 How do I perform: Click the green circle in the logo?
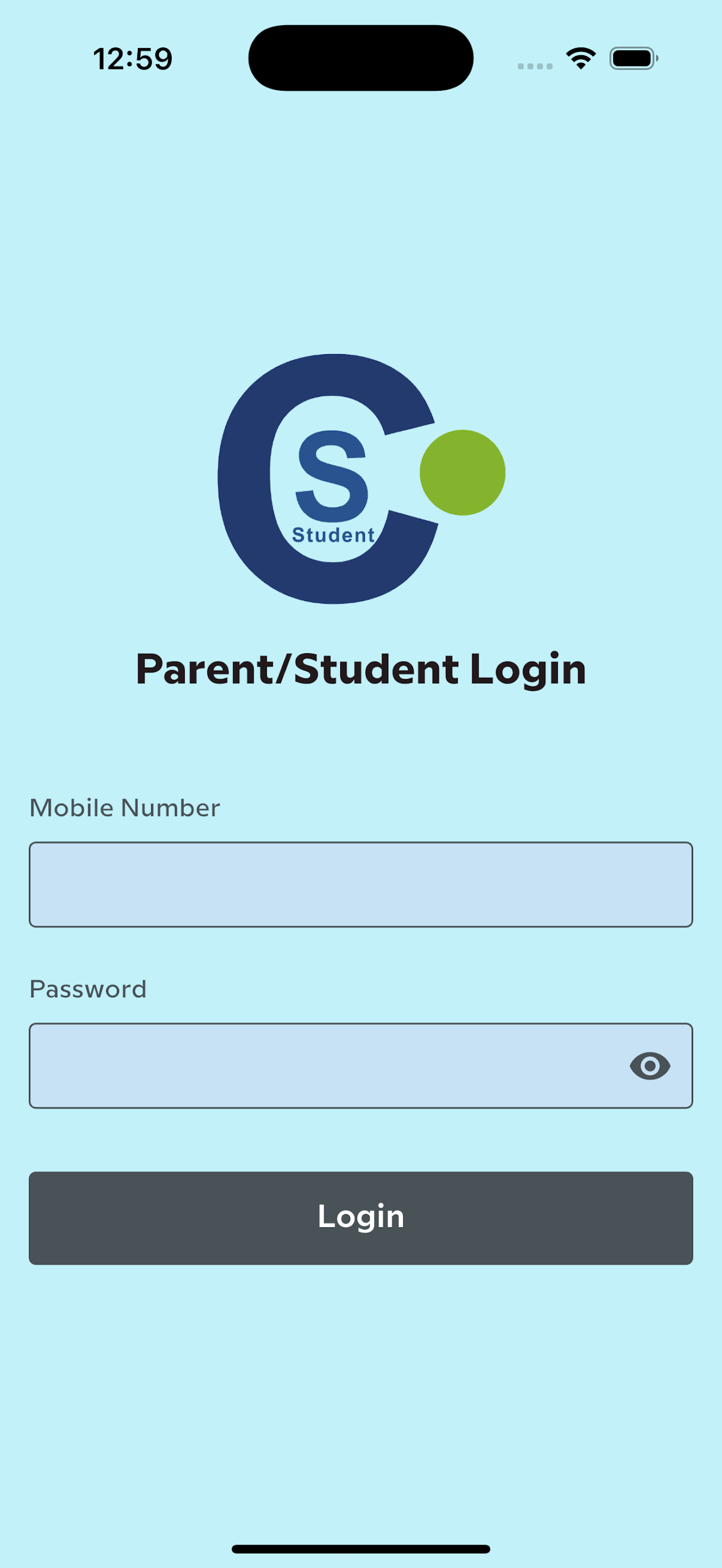[464, 473]
